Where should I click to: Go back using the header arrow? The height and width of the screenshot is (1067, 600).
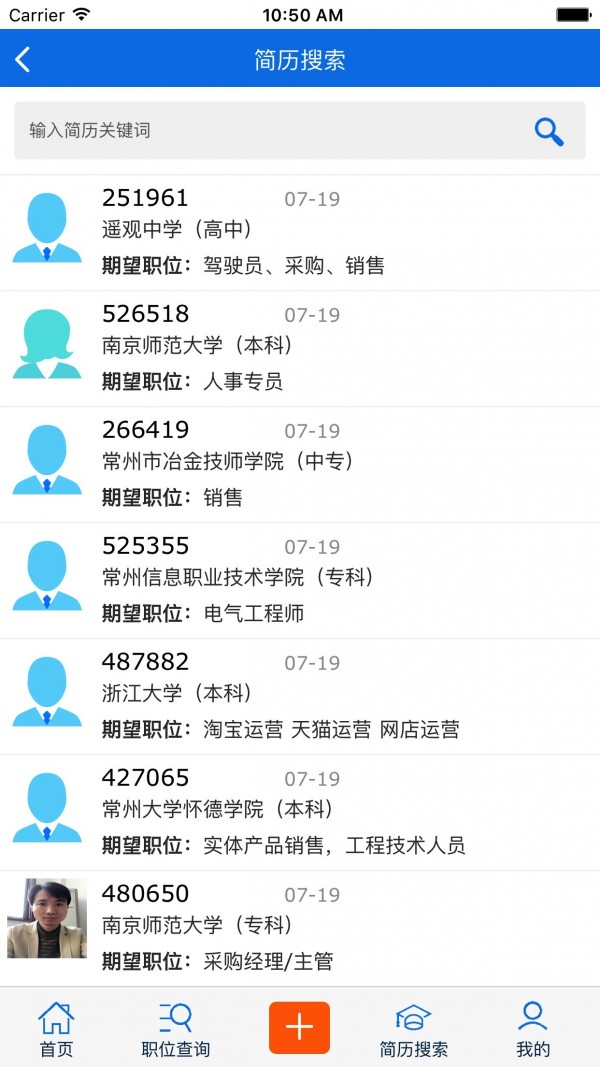[23, 60]
